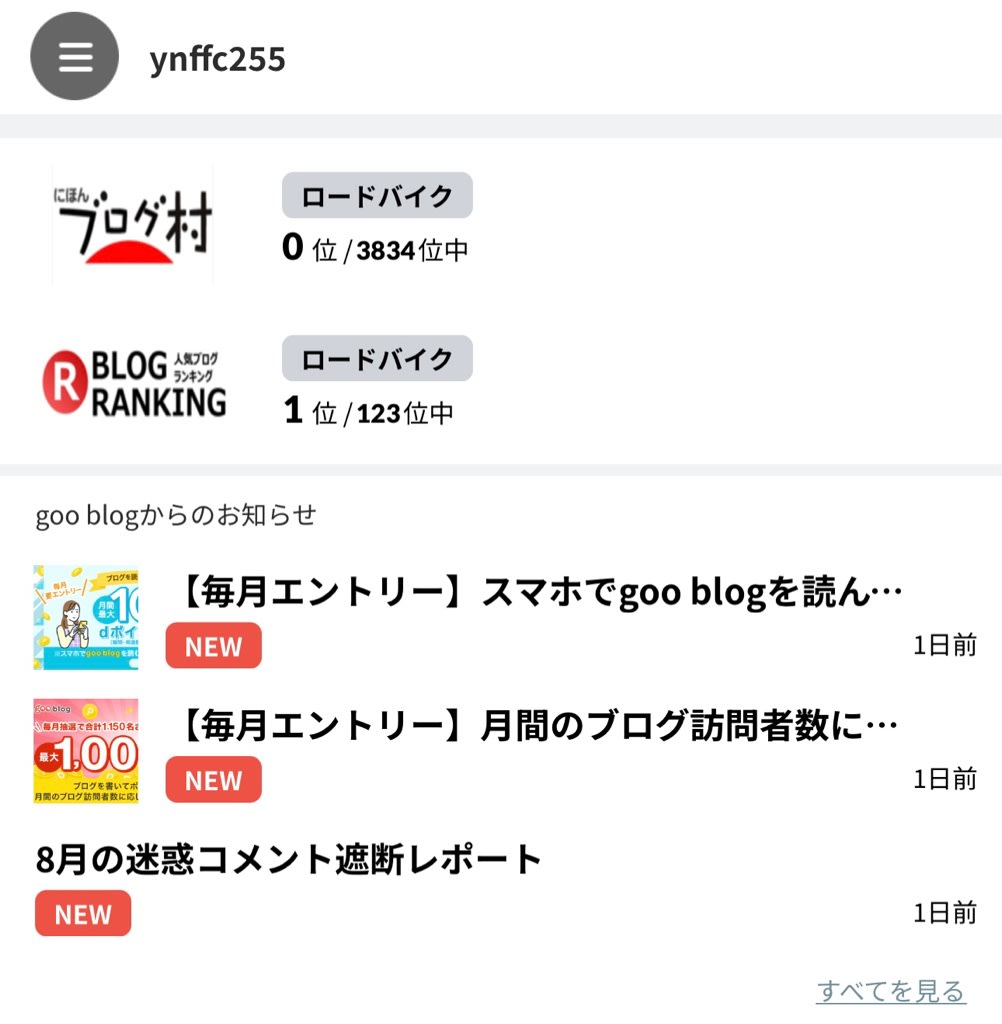Open the 月間のブログ訪問者数 notice
The width and height of the screenshot is (1002, 1024).
tap(540, 727)
